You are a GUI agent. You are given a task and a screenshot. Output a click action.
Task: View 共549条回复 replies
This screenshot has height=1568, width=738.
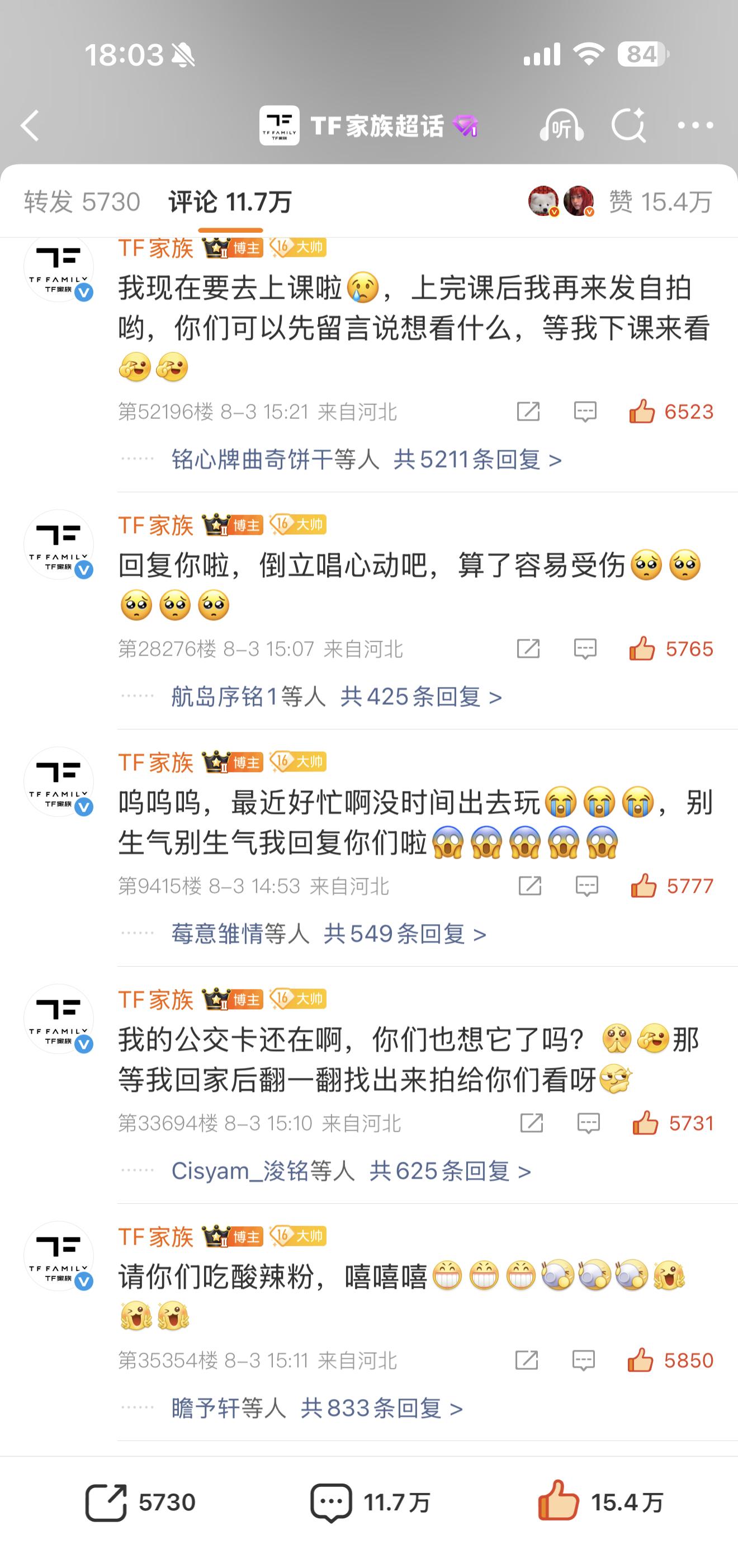point(405,934)
